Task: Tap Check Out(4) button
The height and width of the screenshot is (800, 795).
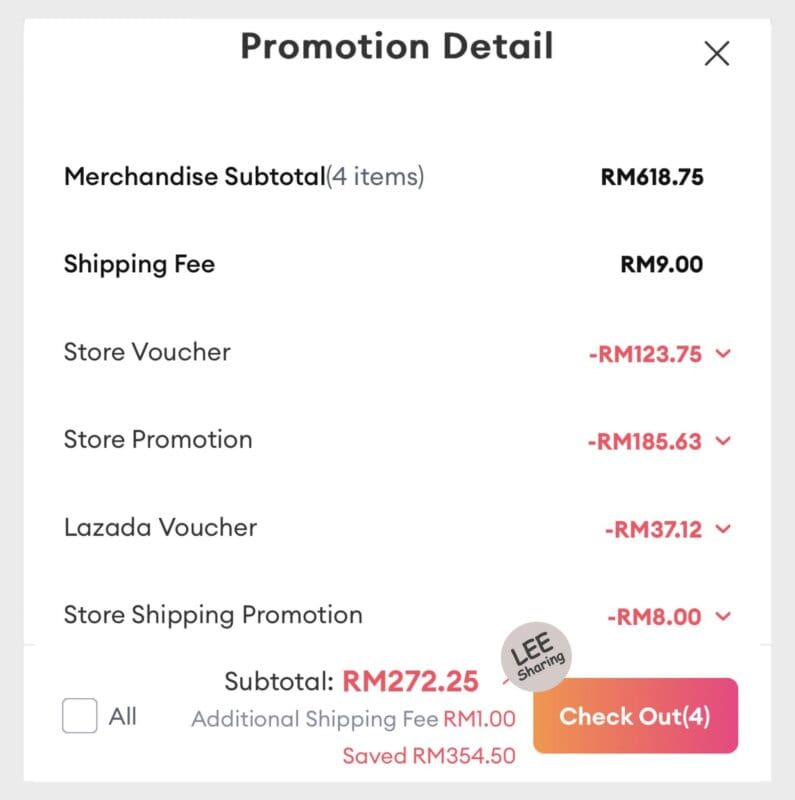Action: tap(635, 716)
